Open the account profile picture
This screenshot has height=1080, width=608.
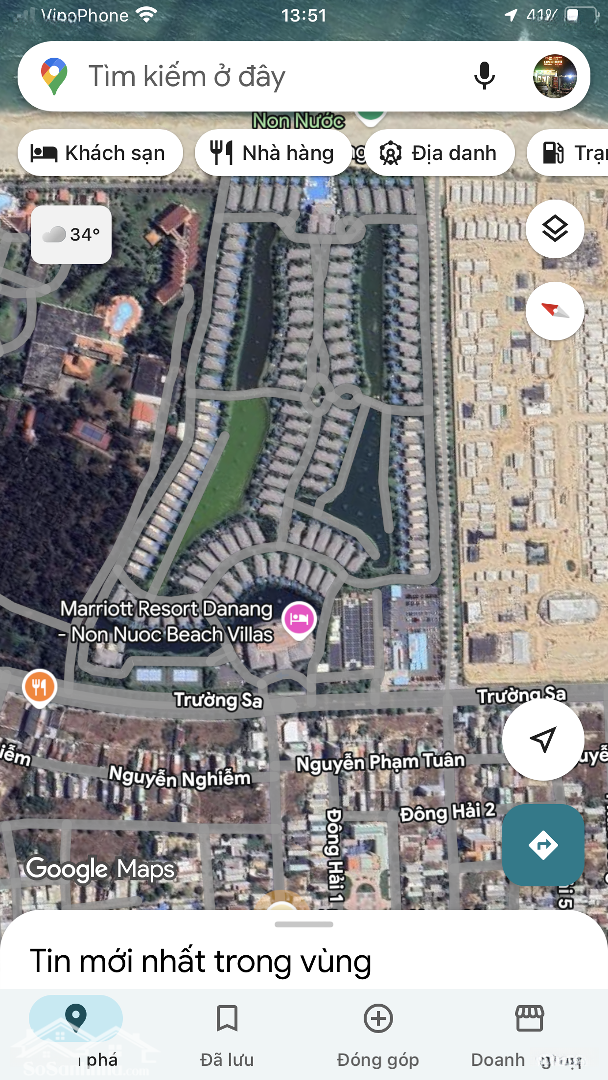click(x=555, y=76)
